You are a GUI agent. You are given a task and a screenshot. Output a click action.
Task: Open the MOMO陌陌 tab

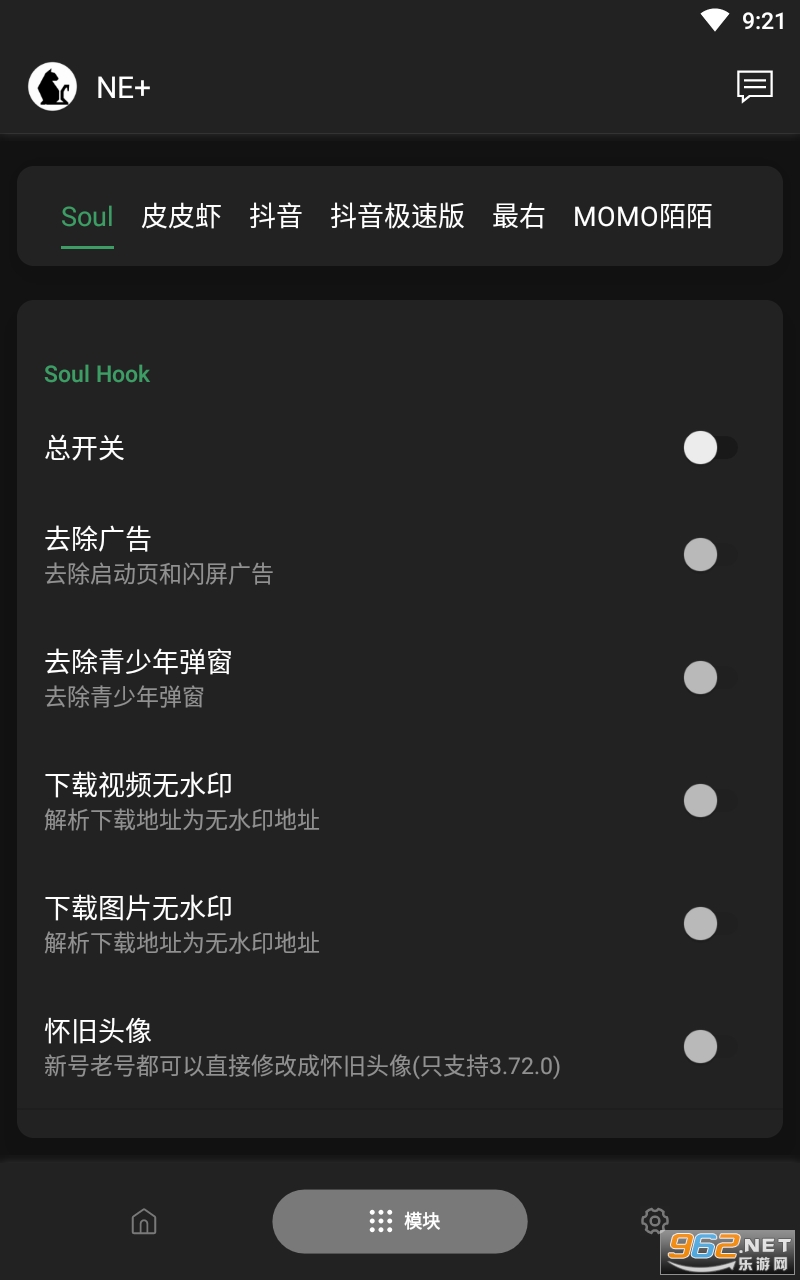tap(642, 216)
